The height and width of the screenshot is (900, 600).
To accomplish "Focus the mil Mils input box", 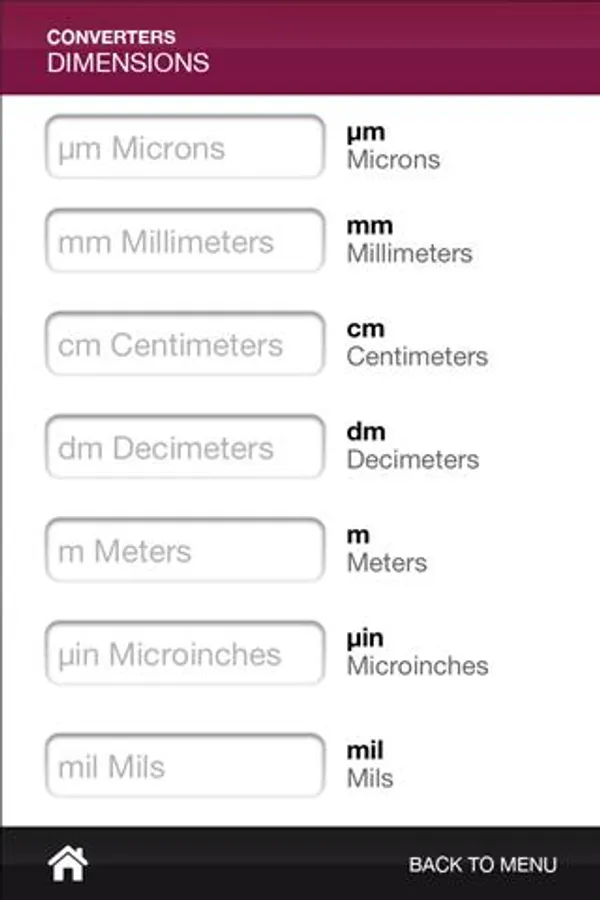I will [185, 767].
